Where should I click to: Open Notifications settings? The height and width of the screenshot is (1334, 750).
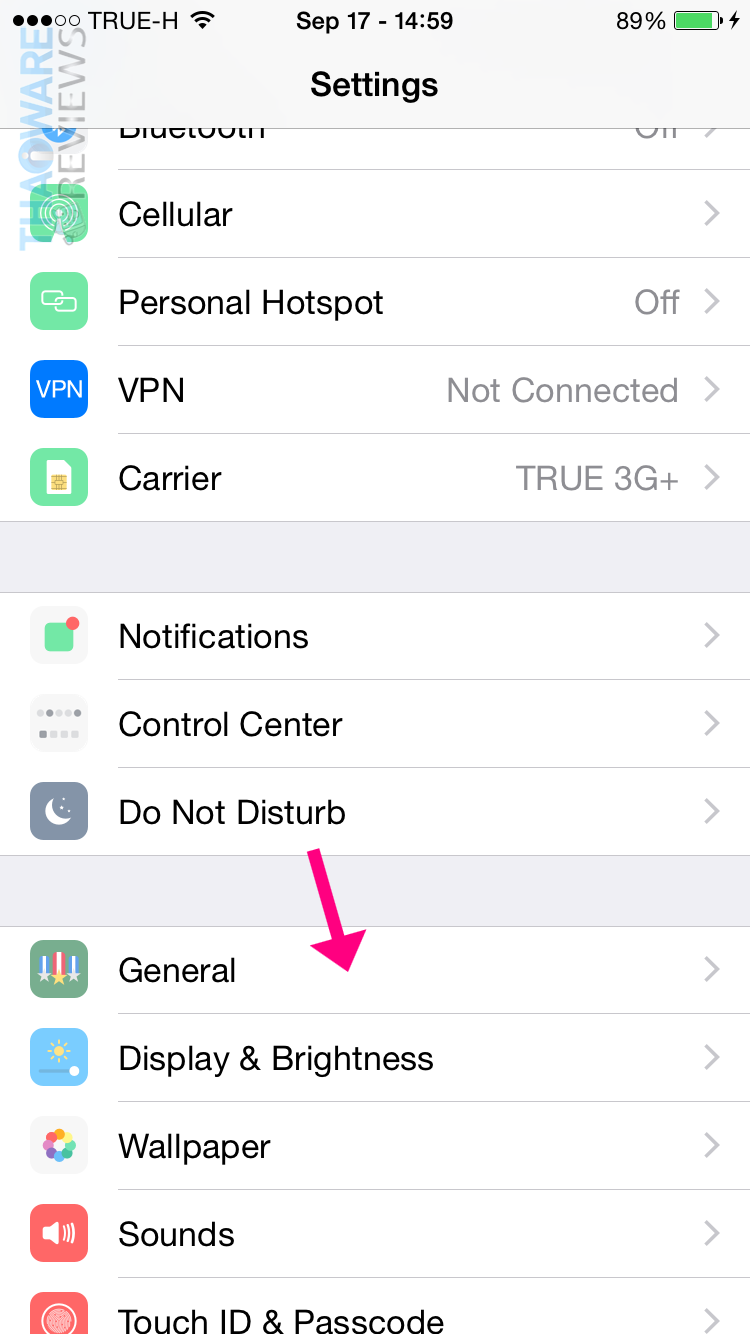375,636
